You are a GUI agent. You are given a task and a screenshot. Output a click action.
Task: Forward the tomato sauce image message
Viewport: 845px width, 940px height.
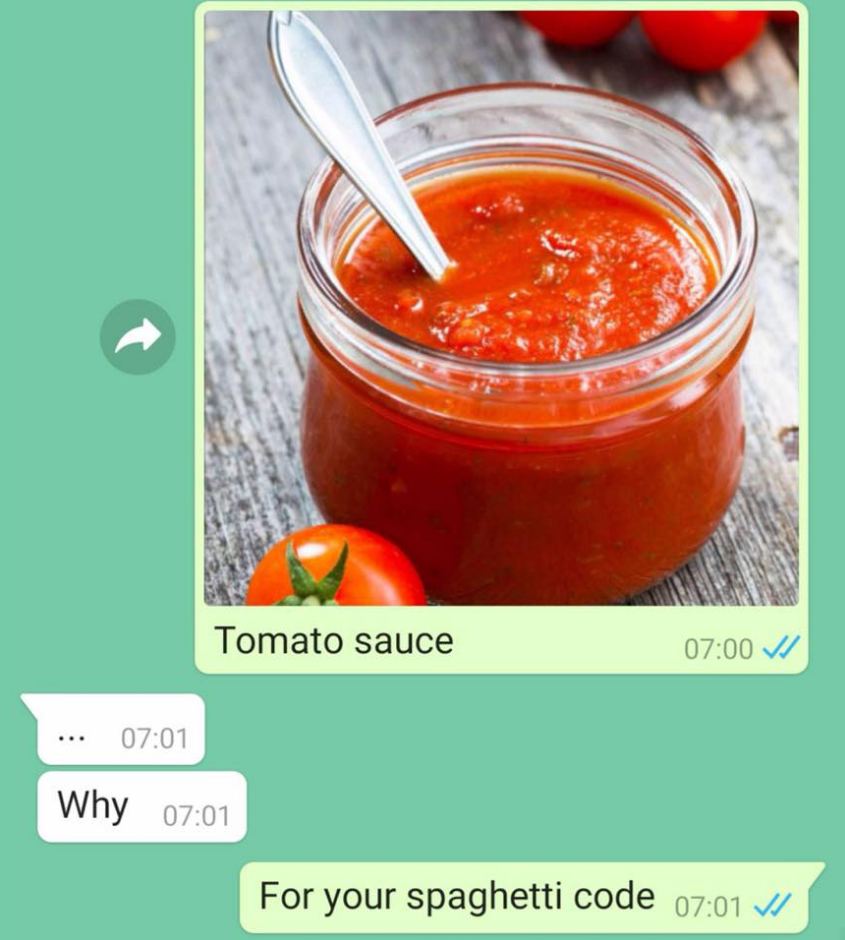pos(138,337)
